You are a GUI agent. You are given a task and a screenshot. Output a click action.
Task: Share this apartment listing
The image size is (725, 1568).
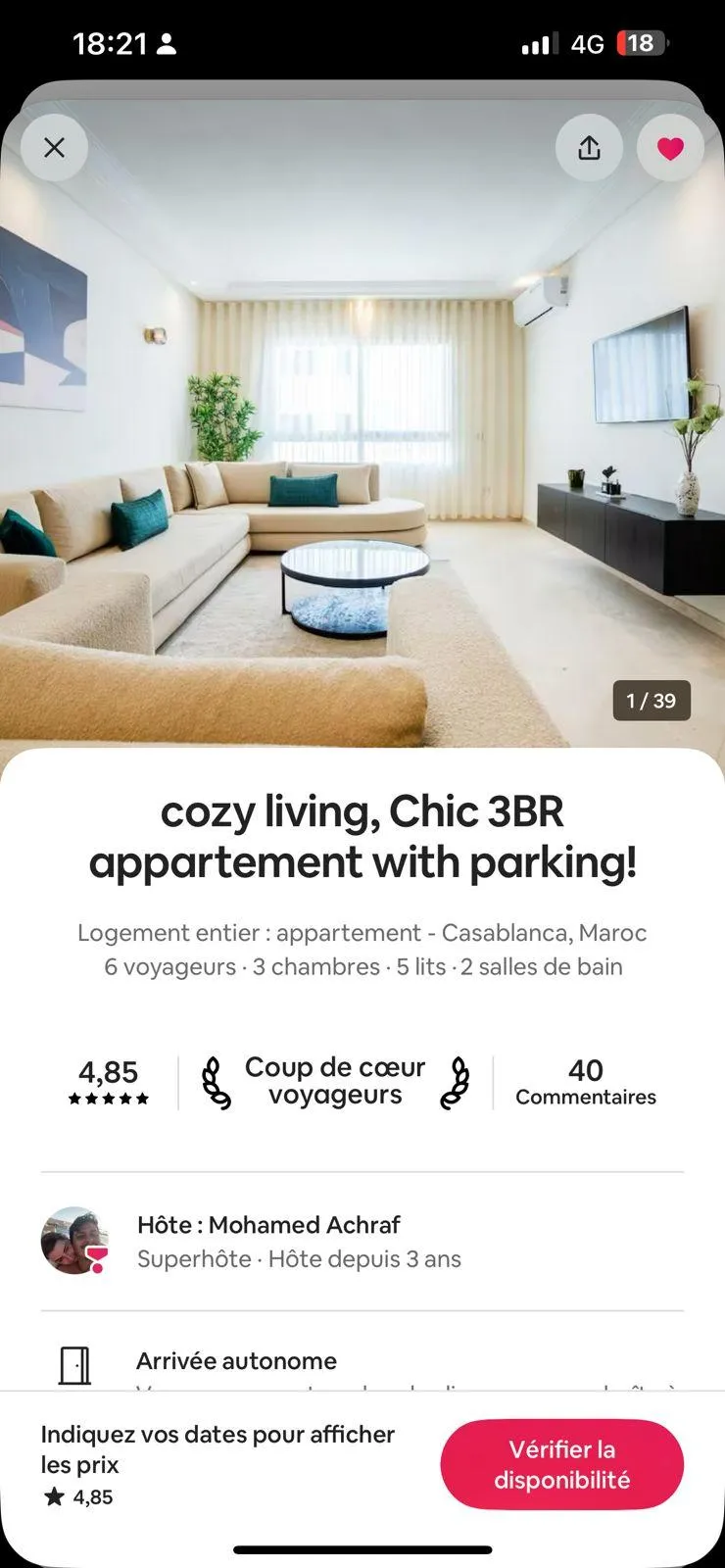coord(589,148)
